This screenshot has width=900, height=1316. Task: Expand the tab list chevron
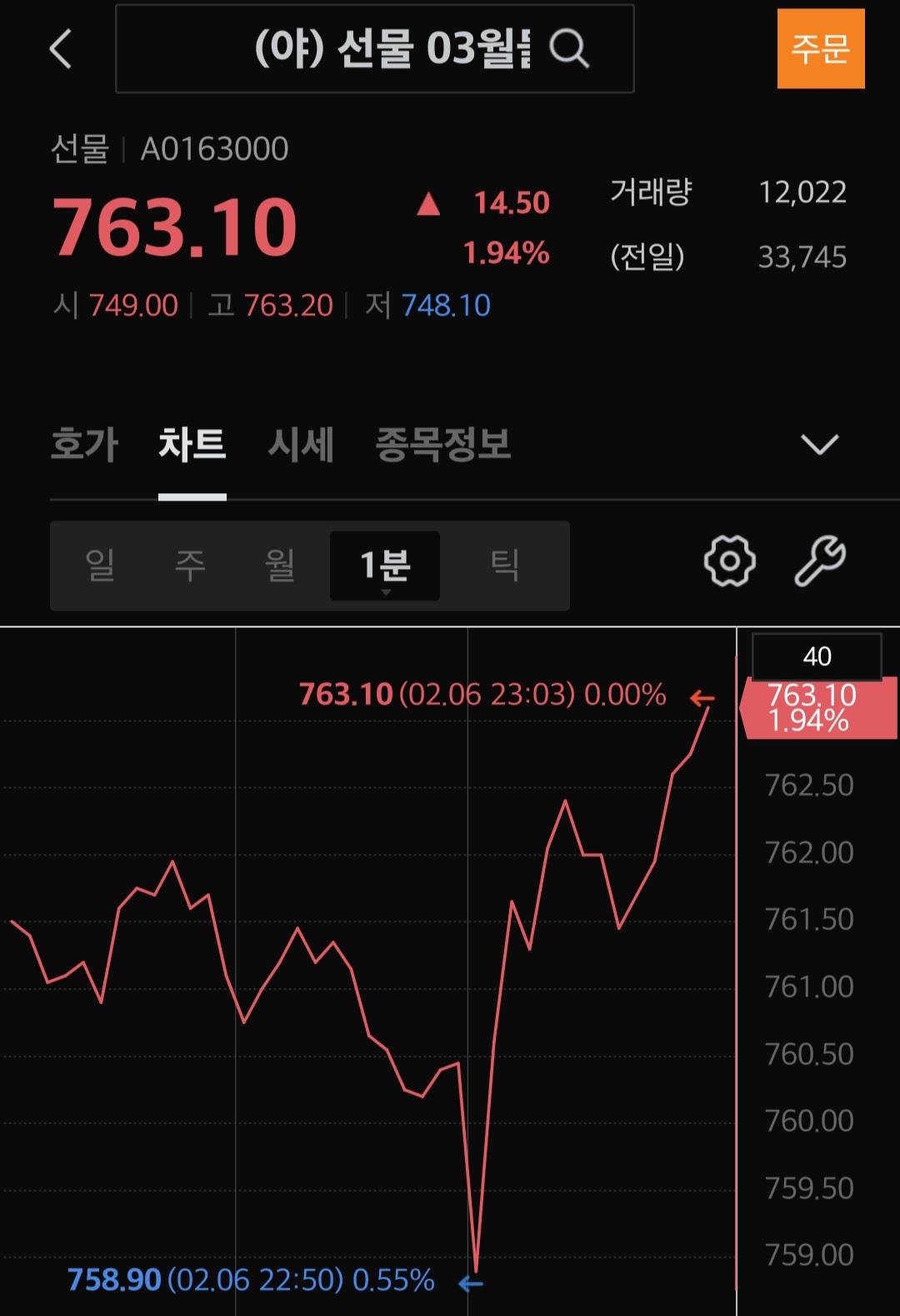click(x=819, y=444)
